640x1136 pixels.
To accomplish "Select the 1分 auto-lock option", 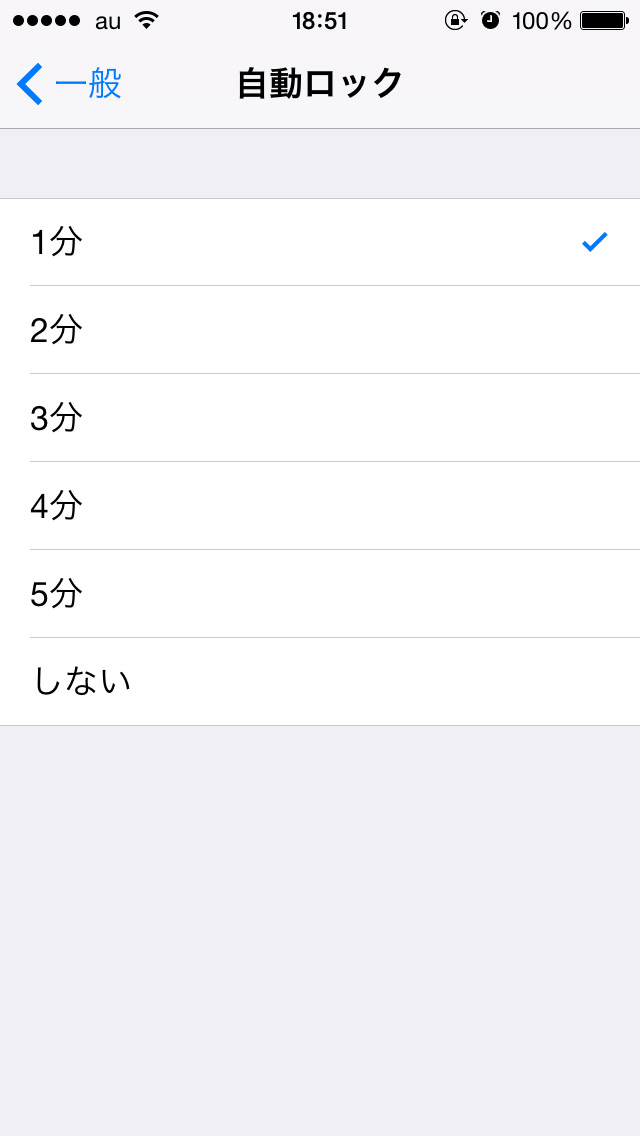I will pos(320,242).
